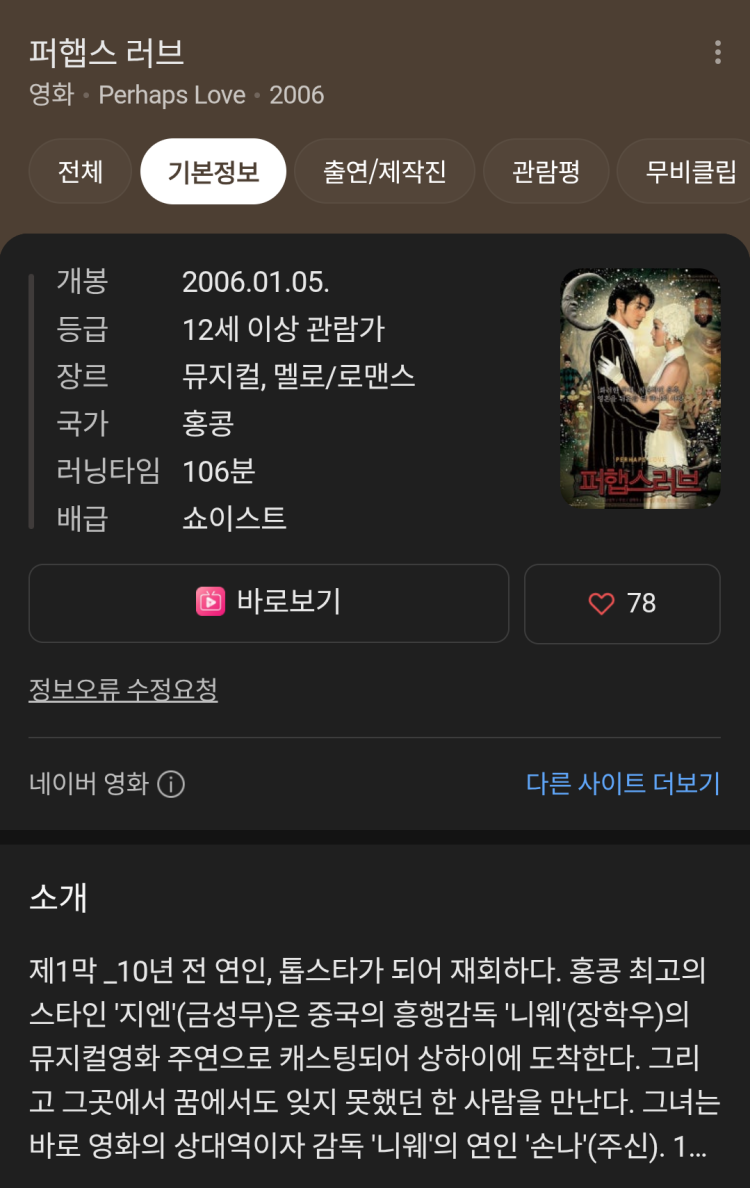Select the 기본정보 tab
The height and width of the screenshot is (1188, 750).
[213, 171]
